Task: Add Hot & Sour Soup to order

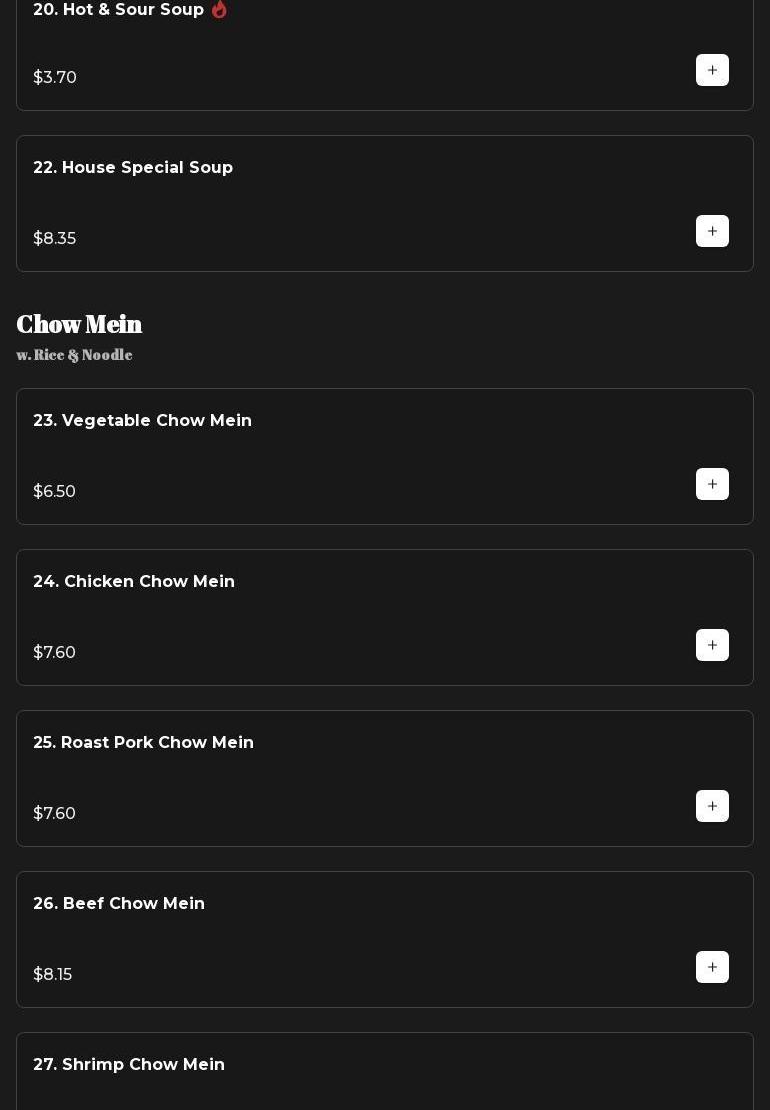Action: (x=712, y=70)
